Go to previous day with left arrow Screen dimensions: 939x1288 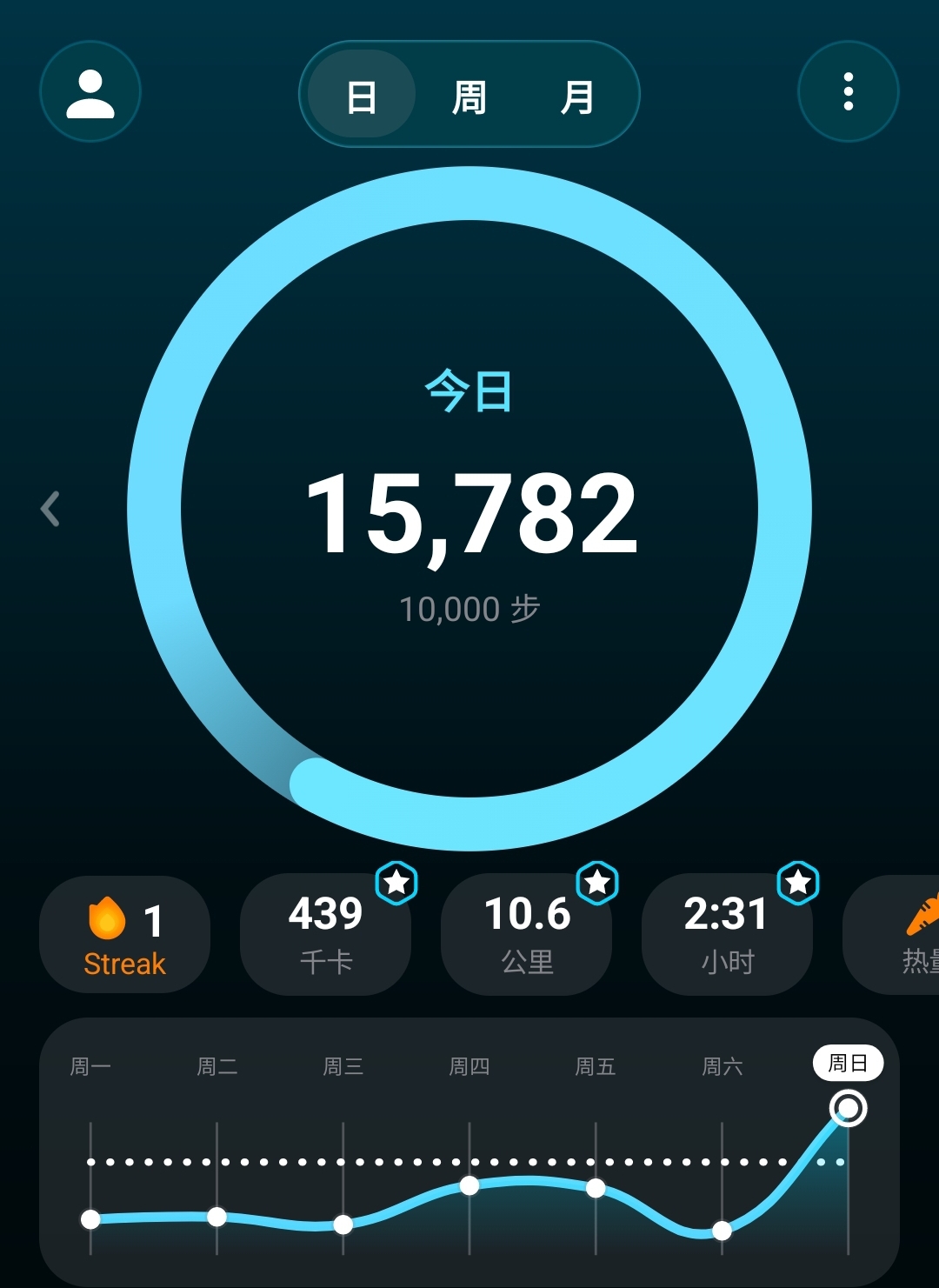[50, 509]
